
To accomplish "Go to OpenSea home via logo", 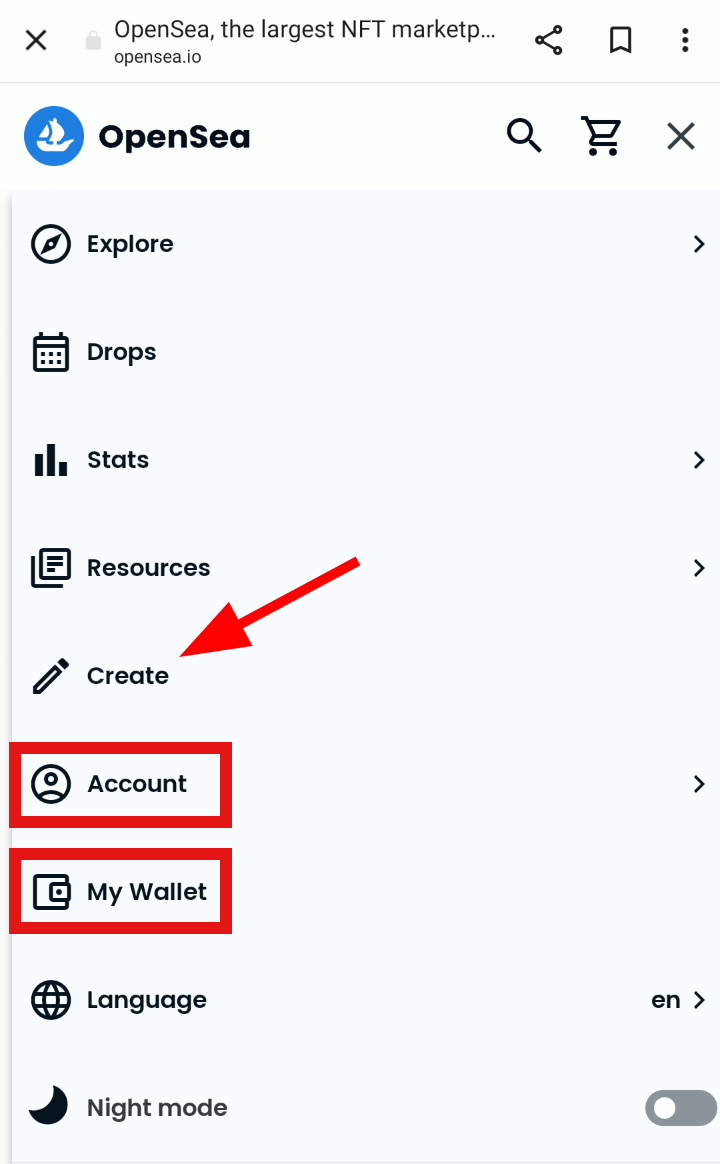I will (137, 136).
